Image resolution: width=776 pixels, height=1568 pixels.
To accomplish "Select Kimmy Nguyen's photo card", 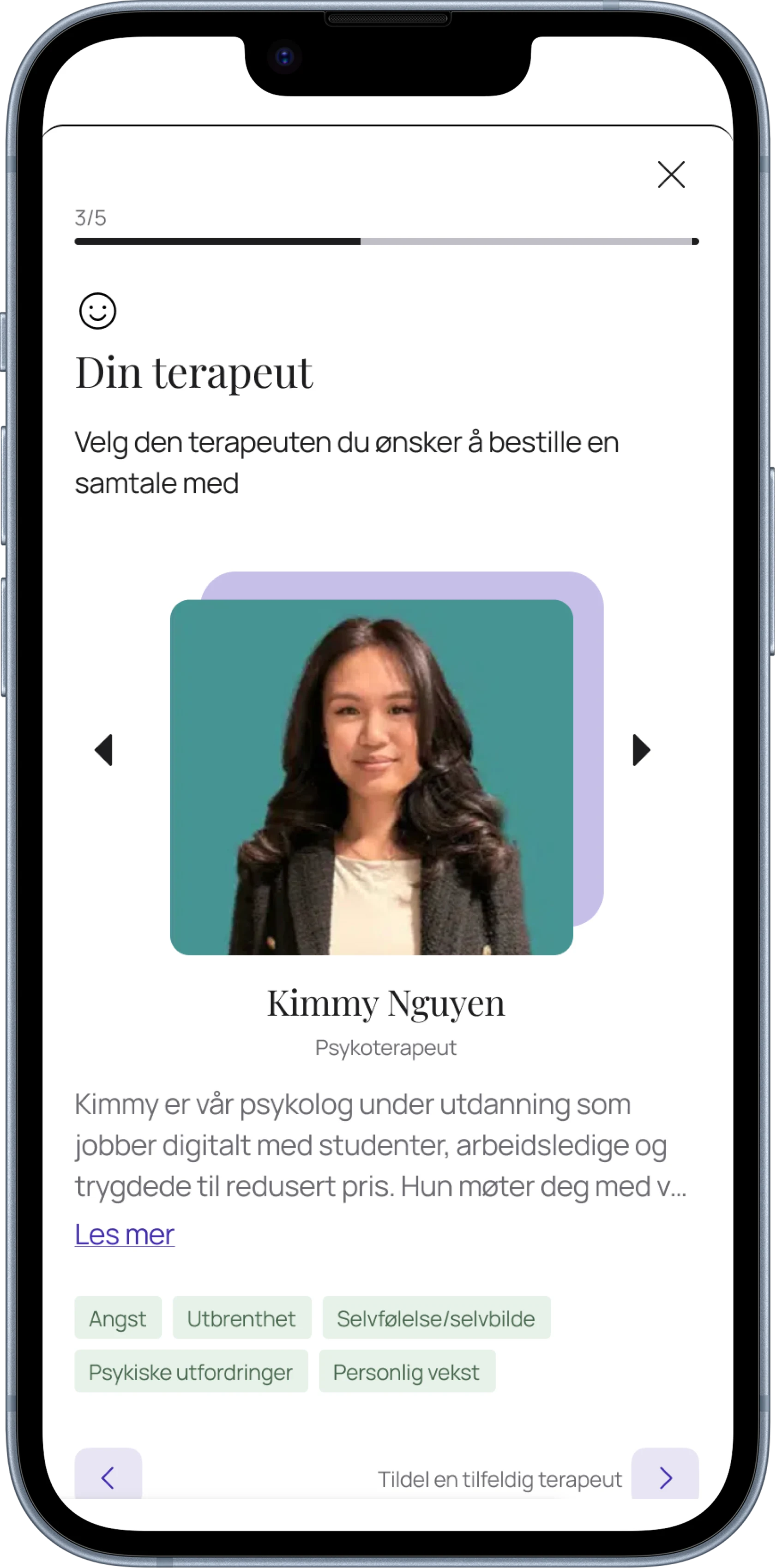I will [371, 777].
